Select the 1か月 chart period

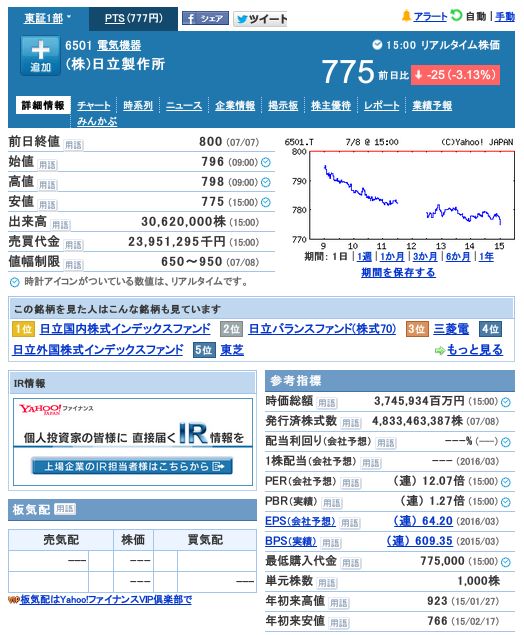392,257
